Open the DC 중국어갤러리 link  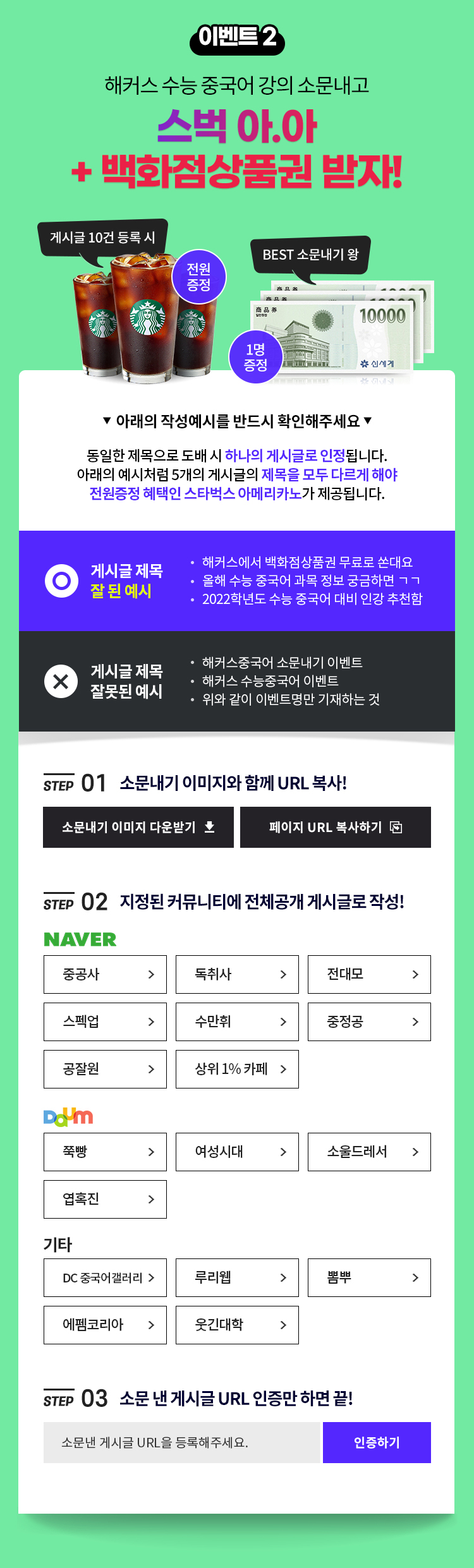tap(105, 1277)
